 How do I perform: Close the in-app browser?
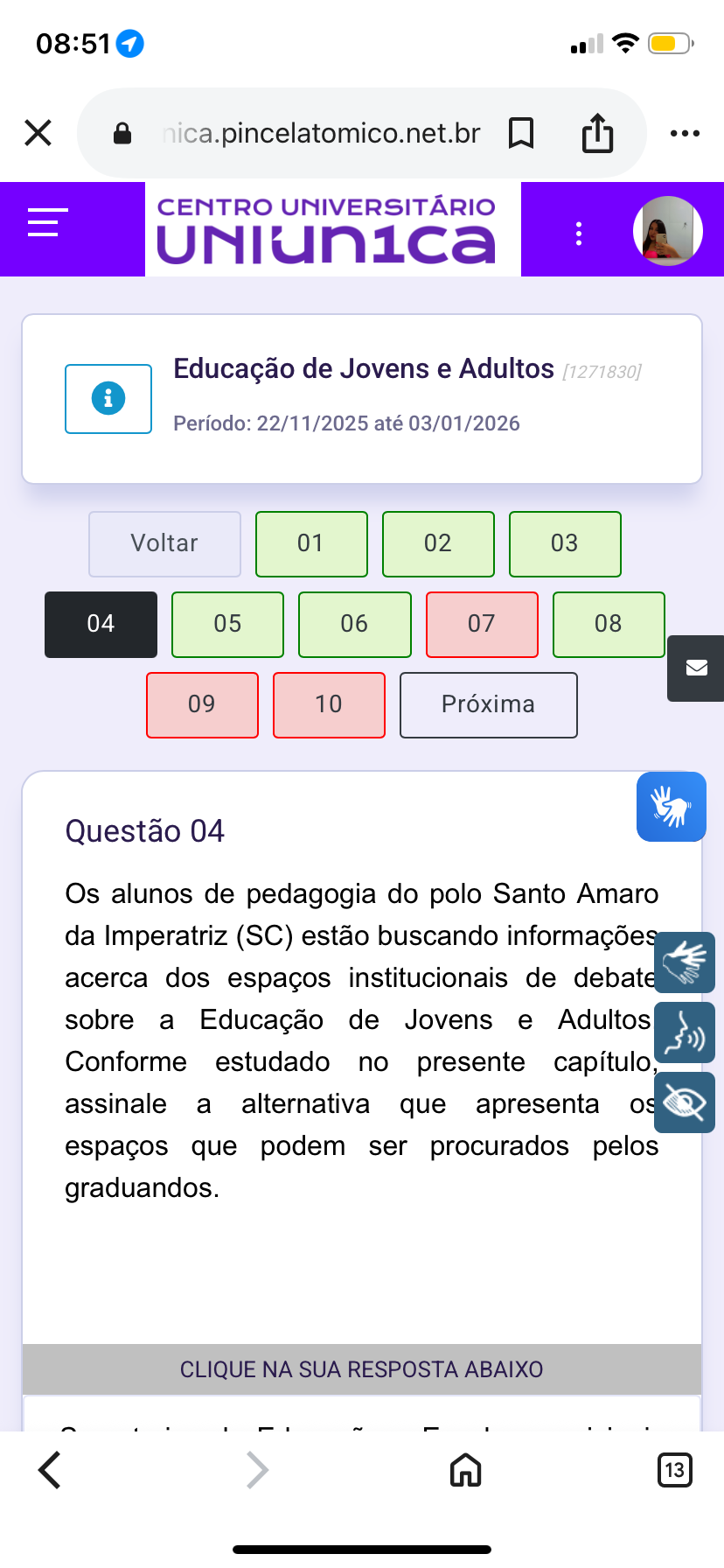38,133
